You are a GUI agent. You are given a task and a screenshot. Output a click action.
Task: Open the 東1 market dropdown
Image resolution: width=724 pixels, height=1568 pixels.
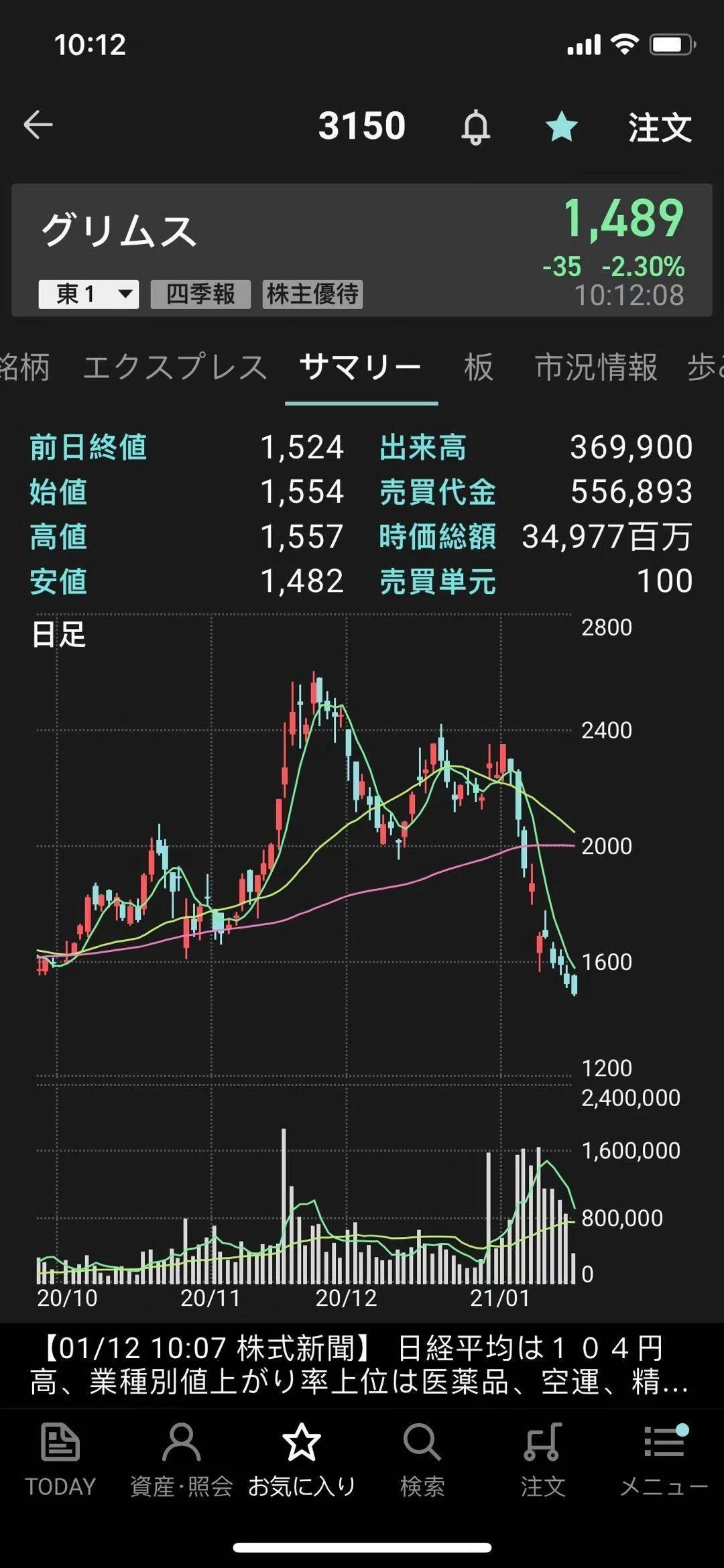[88, 294]
